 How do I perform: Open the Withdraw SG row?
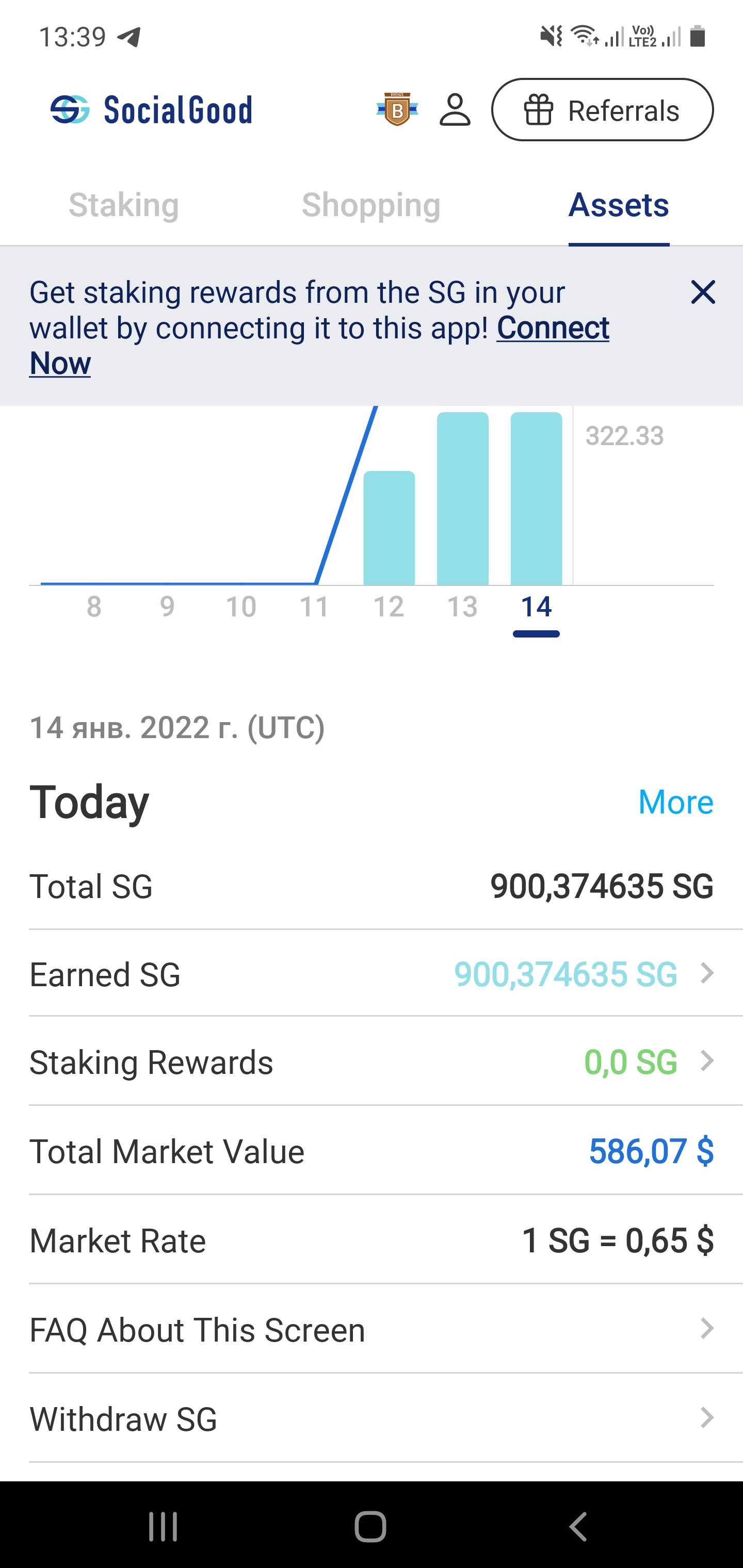[372, 1419]
